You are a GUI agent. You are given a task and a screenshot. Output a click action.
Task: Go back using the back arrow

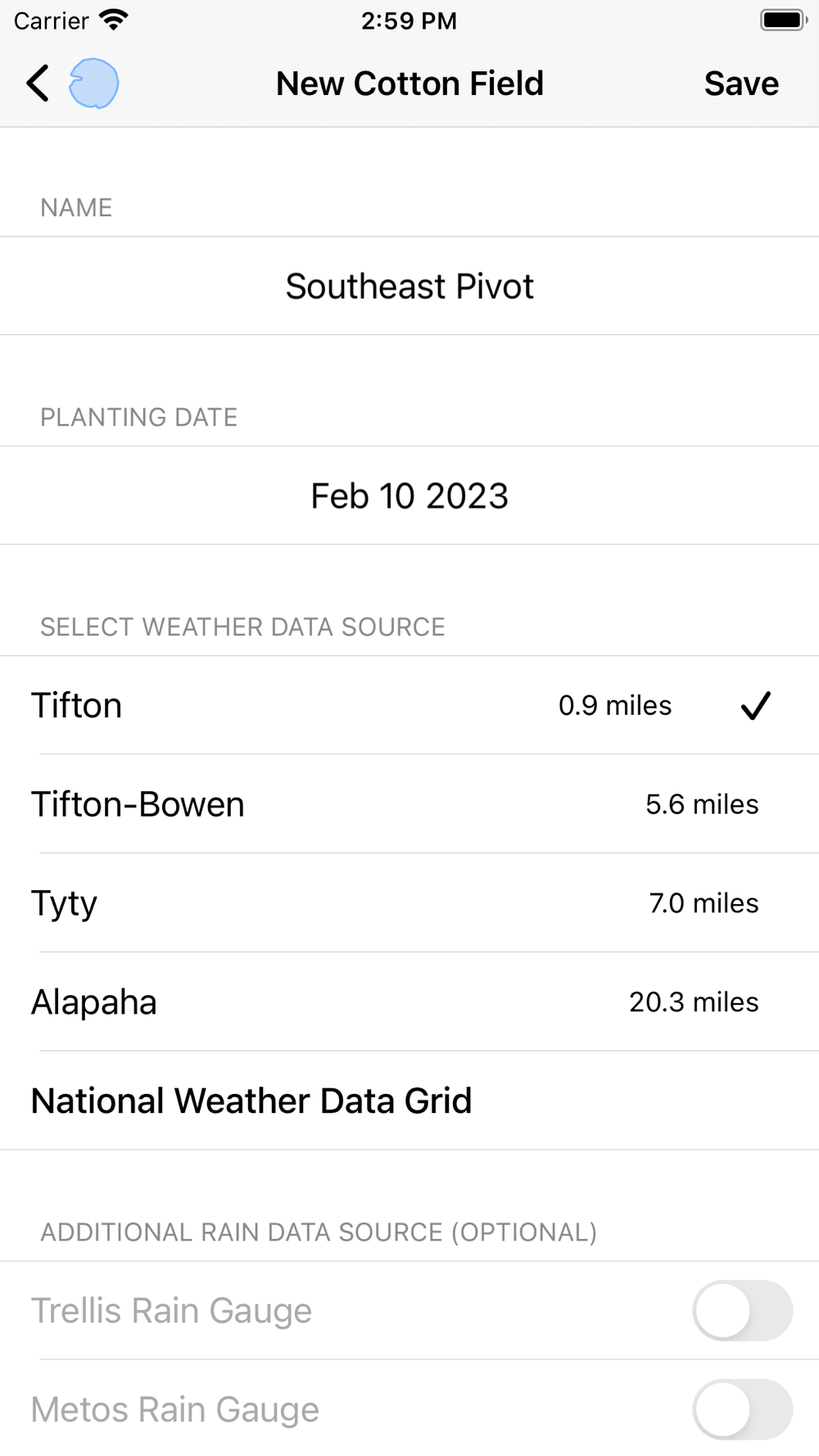coord(38,84)
